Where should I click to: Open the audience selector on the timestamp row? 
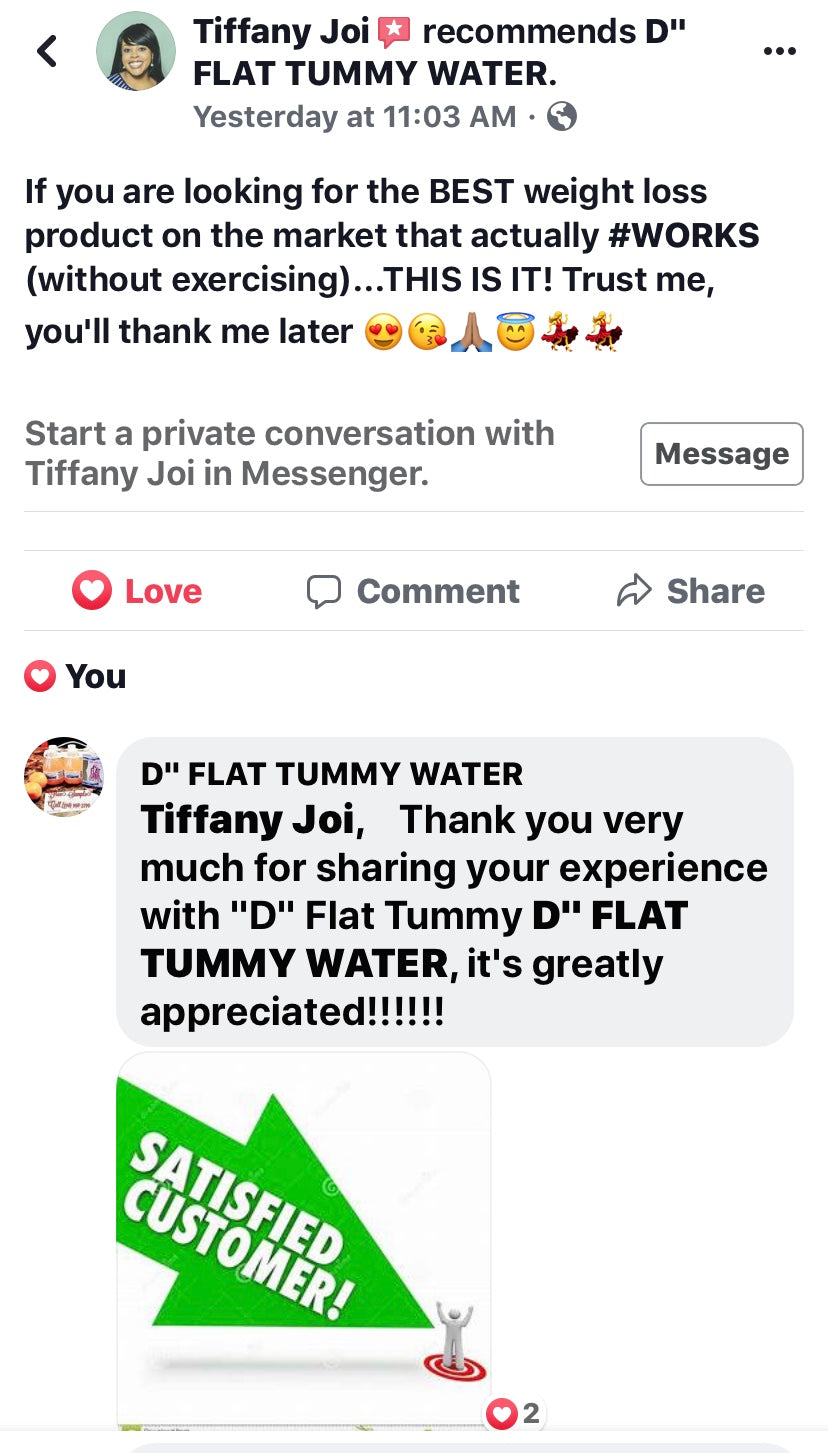pos(560,117)
